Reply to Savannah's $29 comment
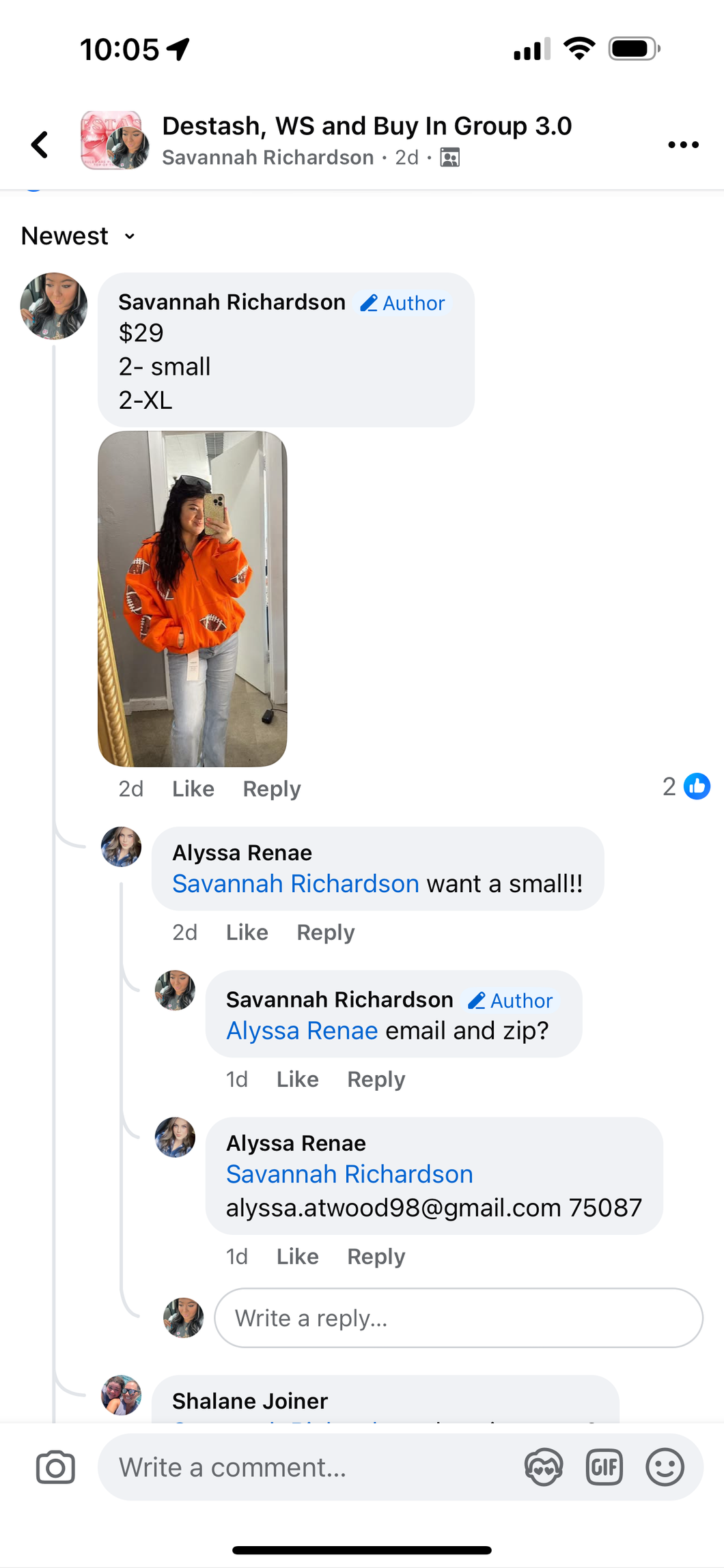 click(x=271, y=788)
